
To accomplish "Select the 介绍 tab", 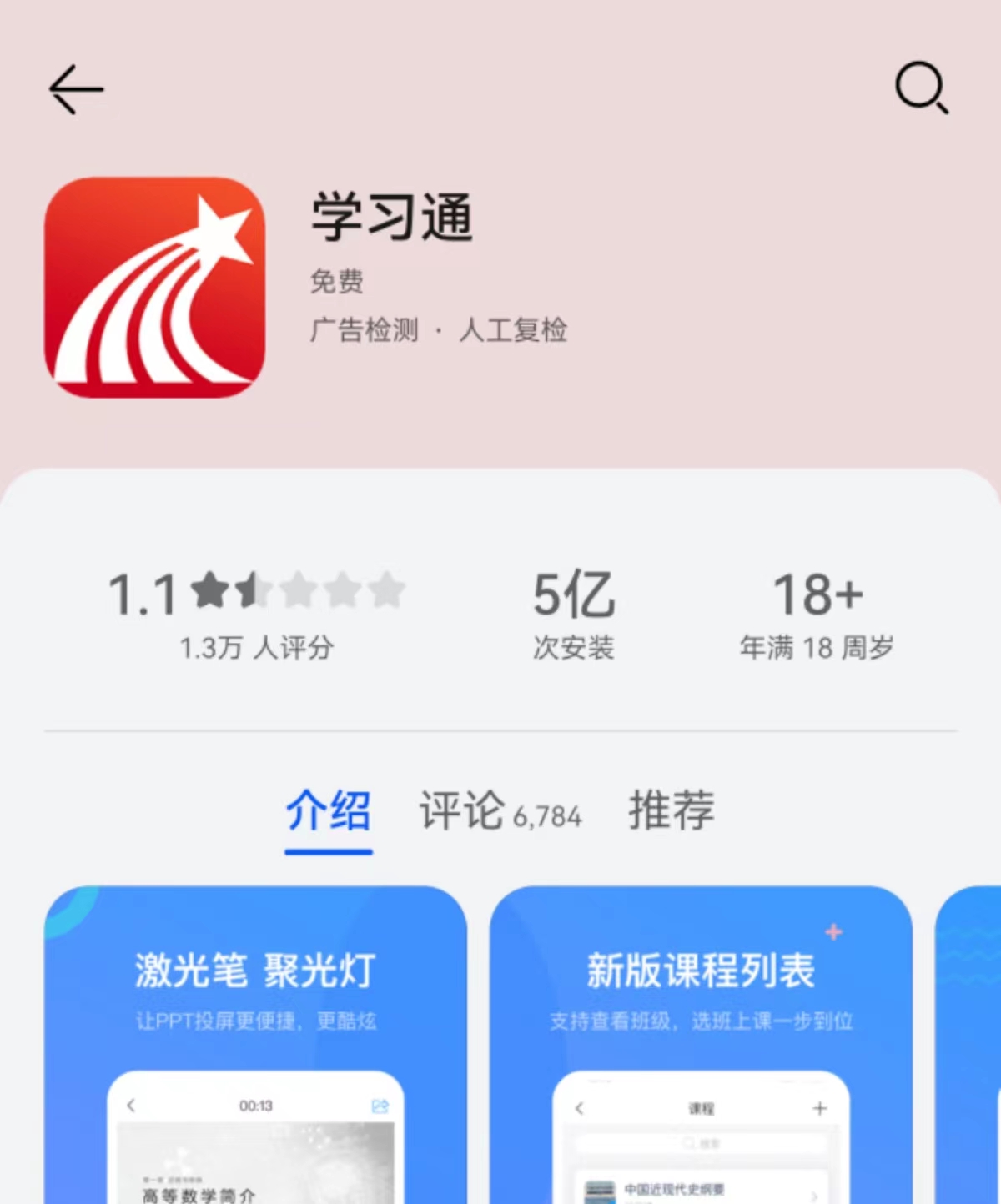I will 327,810.
